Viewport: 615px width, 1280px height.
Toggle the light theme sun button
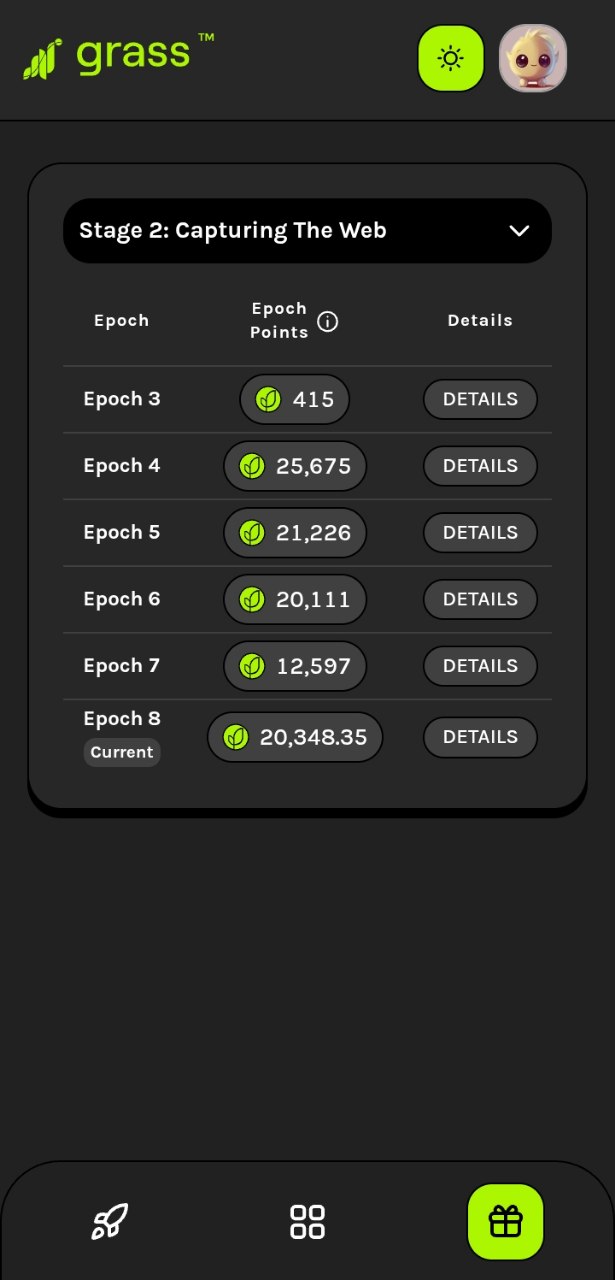[x=450, y=58]
